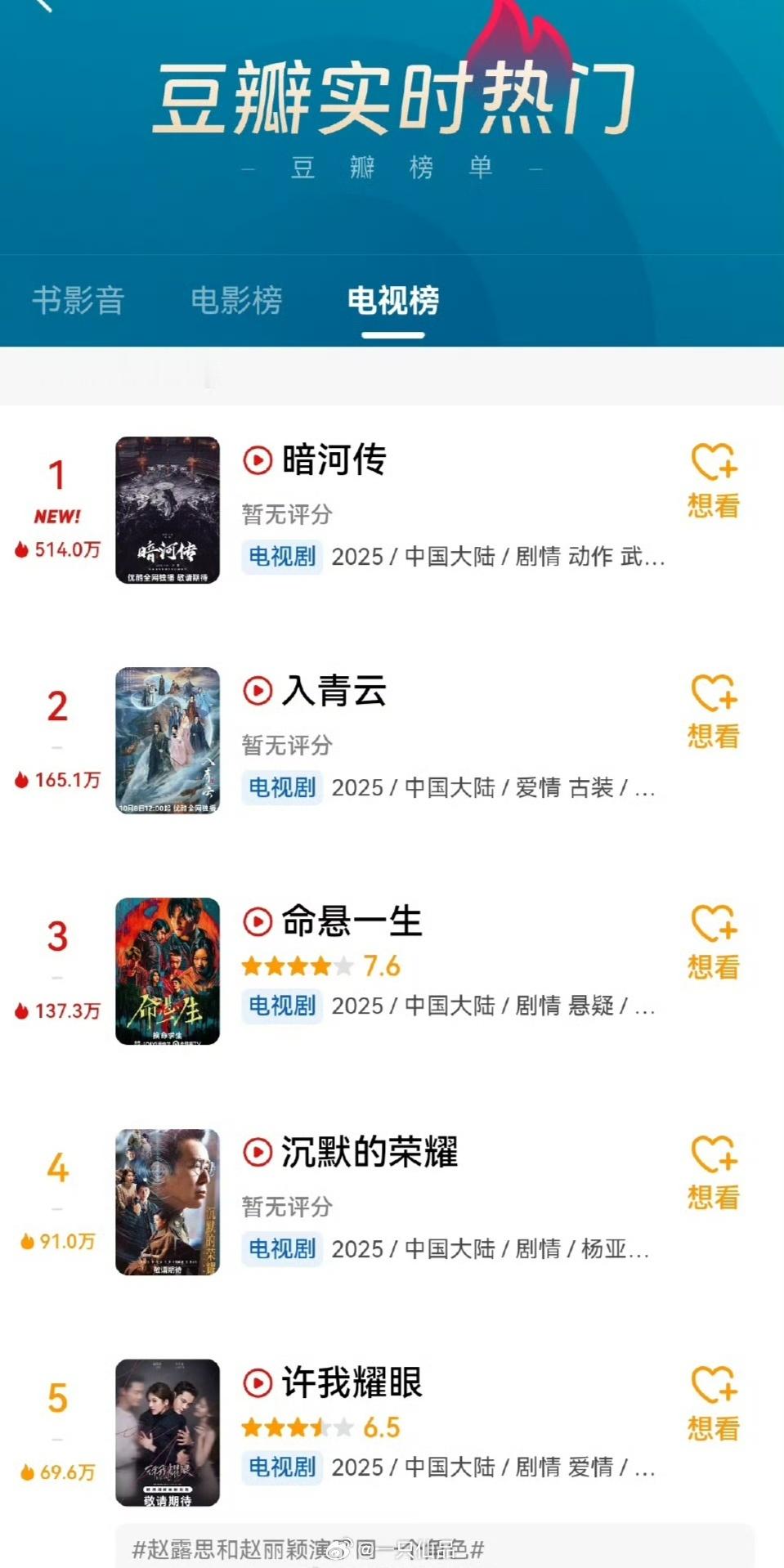Go back using the top-left arrow

[43, 5]
